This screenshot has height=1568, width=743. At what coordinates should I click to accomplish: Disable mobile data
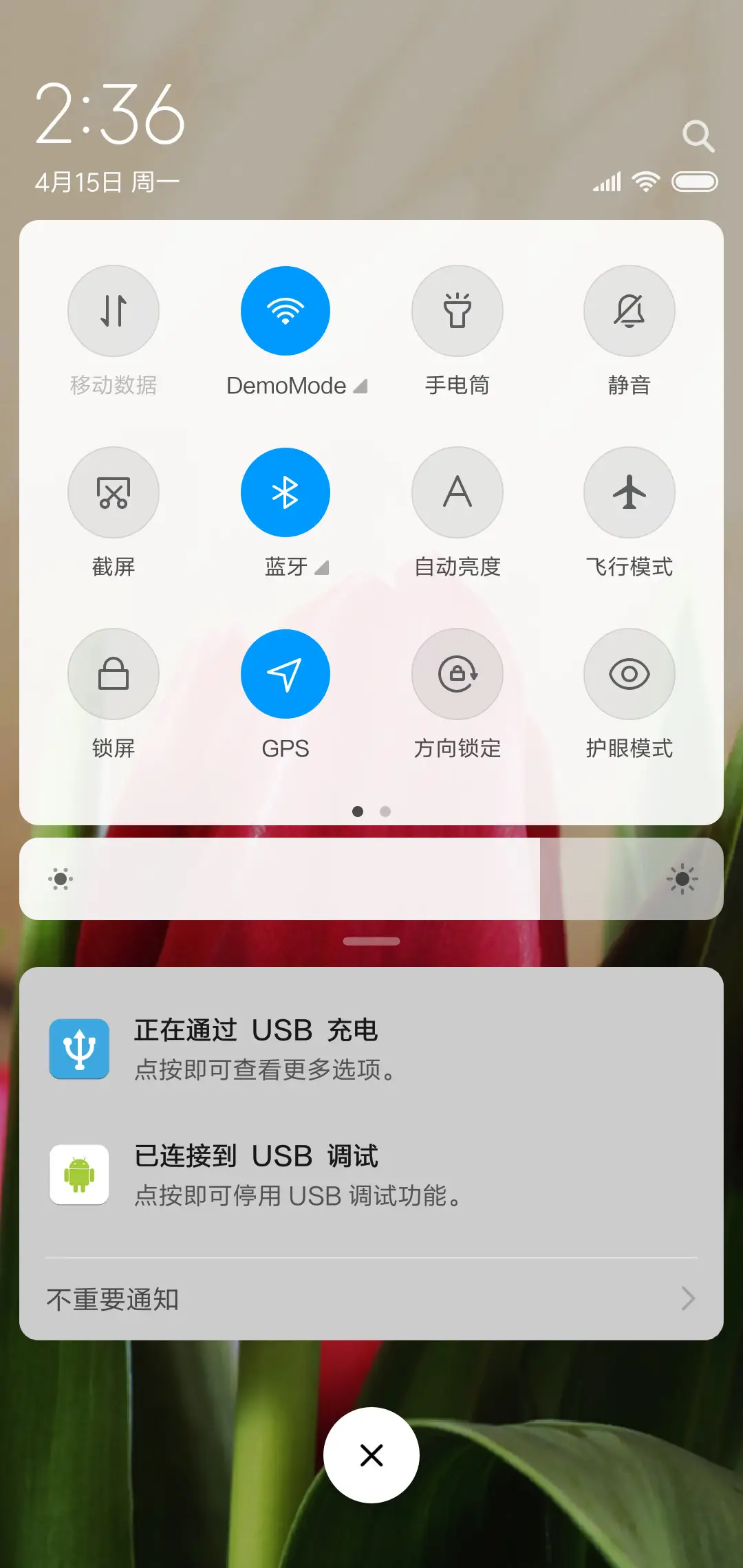114,311
